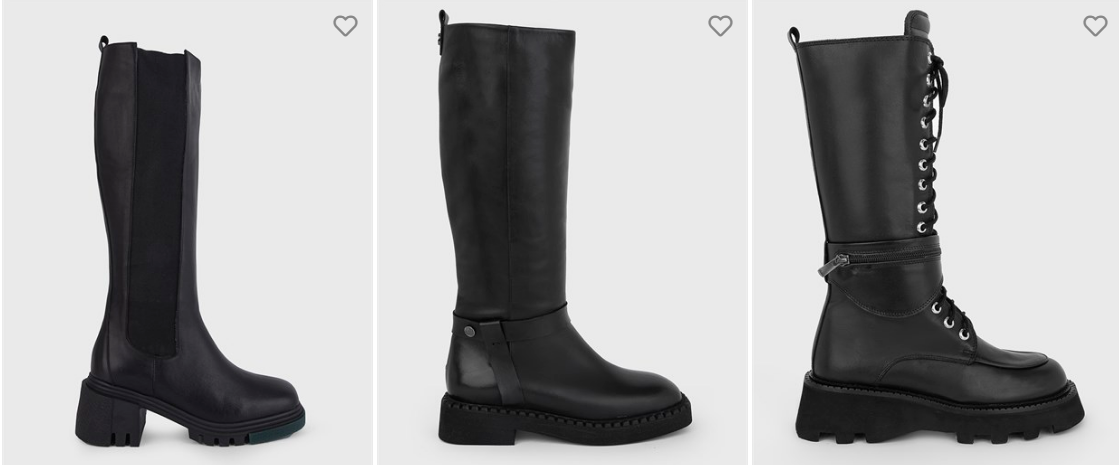1119x465 pixels.
Task: Add the chelsea heeled boot to favorites
Action: point(345,26)
